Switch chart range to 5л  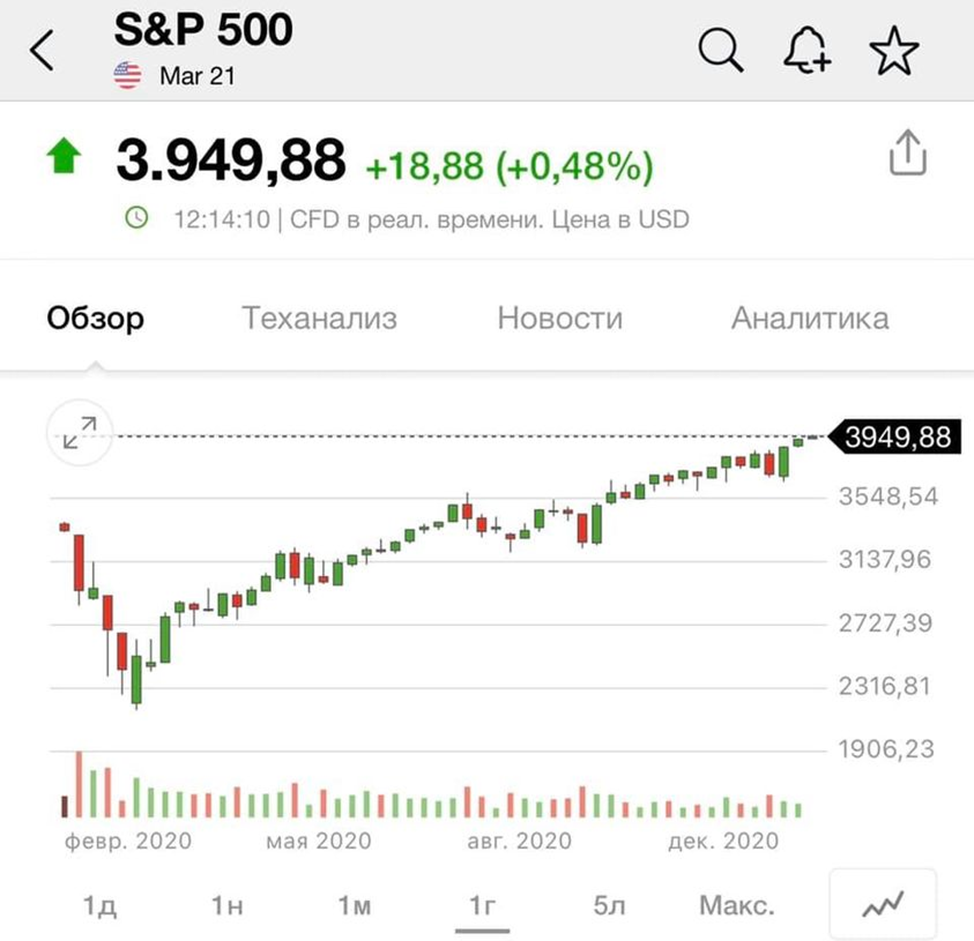[609, 906]
